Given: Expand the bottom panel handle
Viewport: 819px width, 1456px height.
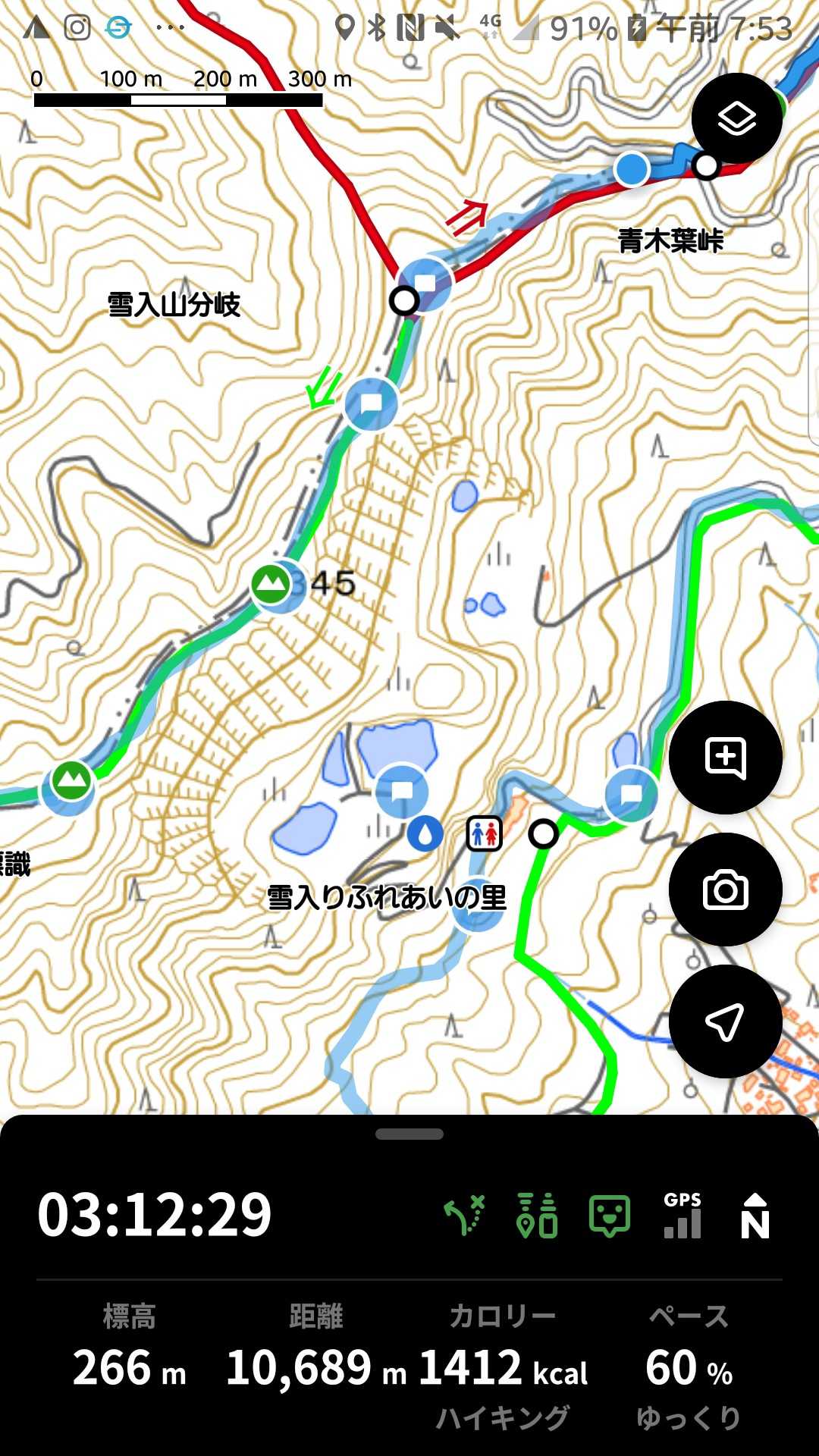Looking at the screenshot, I should 409,1134.
